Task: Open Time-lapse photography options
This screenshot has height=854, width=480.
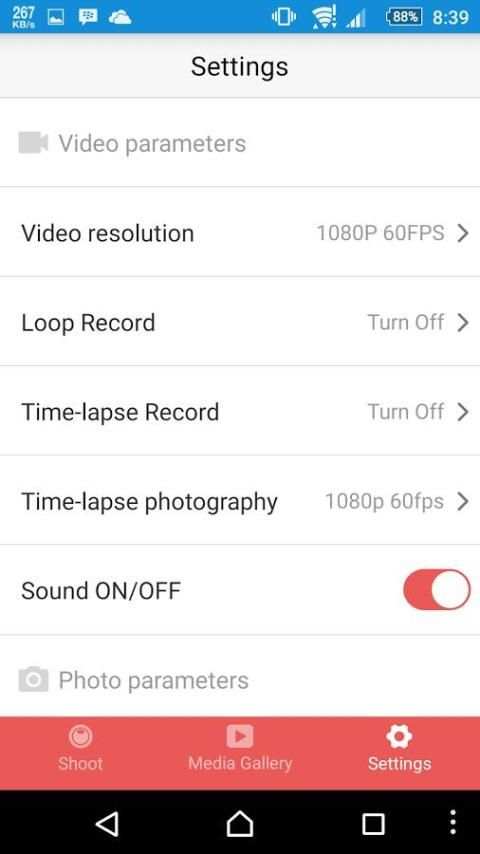Action: click(x=240, y=501)
